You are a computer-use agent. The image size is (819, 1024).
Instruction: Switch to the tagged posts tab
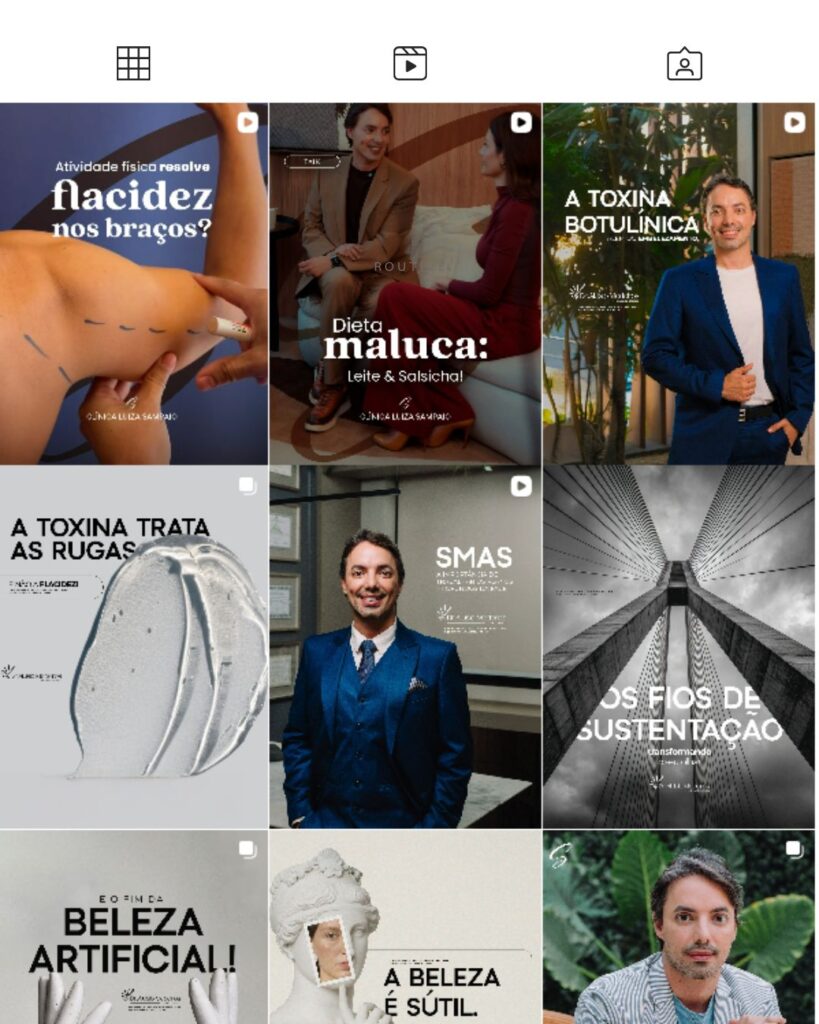tap(685, 64)
